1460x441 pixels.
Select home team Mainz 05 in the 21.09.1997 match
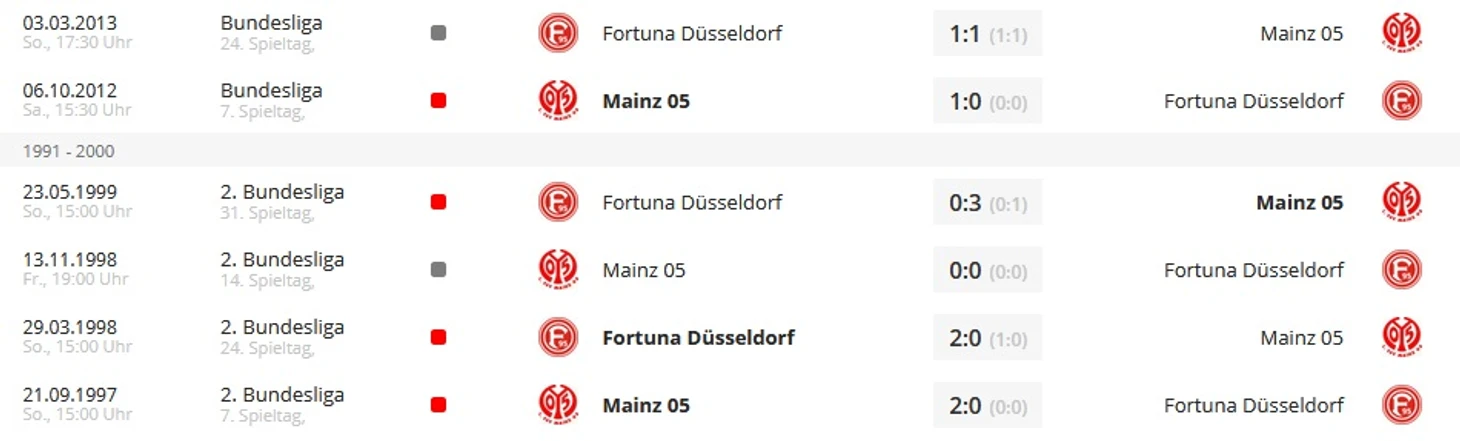pos(646,405)
